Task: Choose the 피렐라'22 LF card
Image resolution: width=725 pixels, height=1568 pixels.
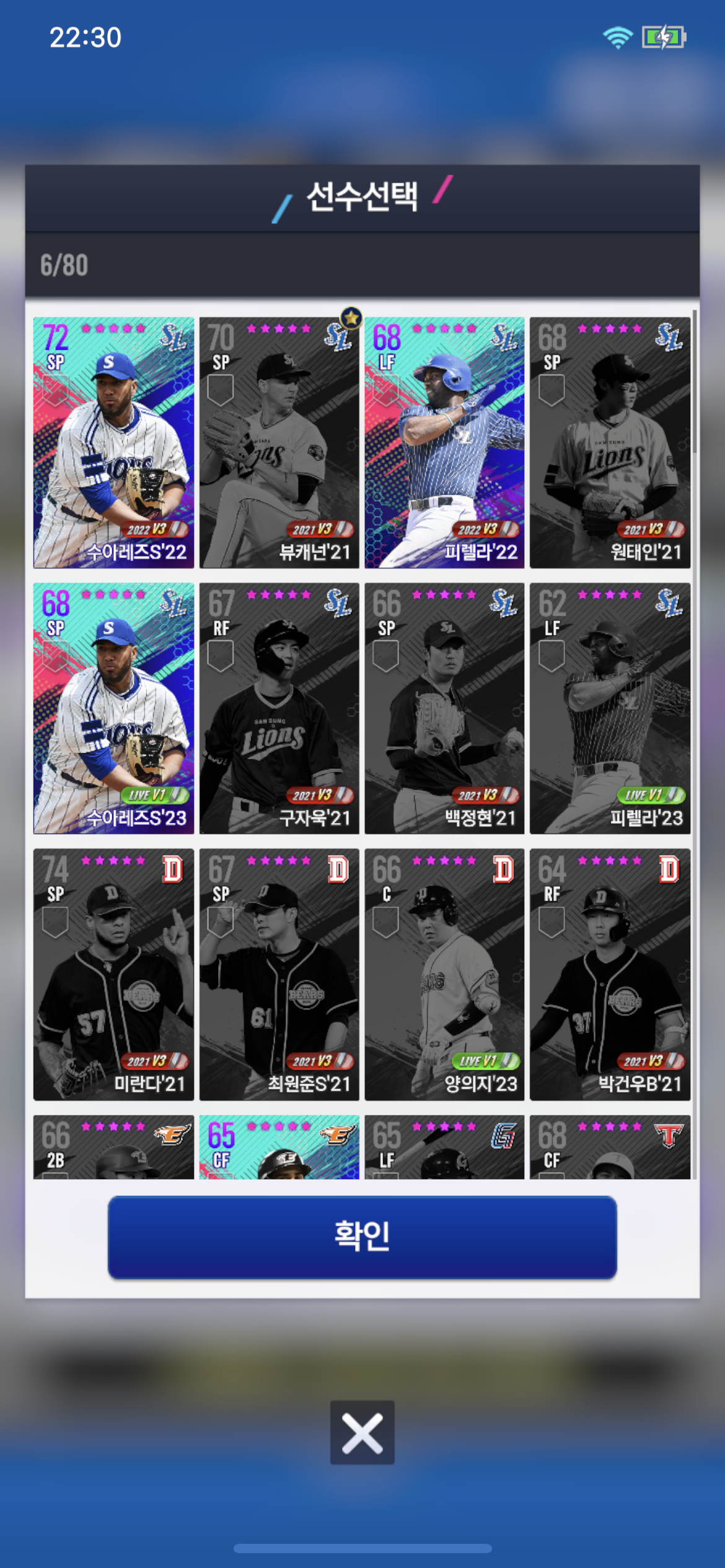Action: (x=444, y=442)
